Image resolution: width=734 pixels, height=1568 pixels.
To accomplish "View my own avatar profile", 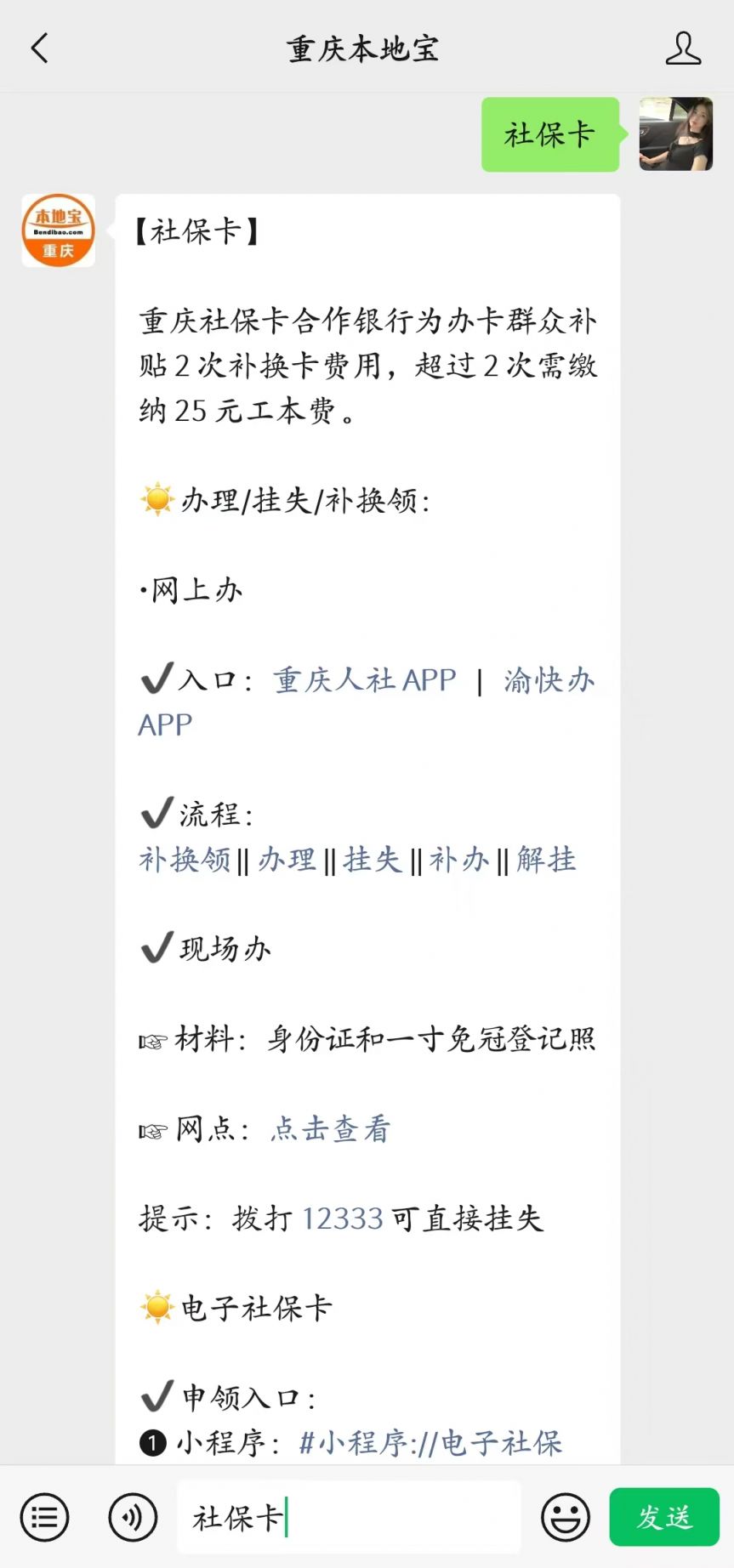I will [x=676, y=134].
